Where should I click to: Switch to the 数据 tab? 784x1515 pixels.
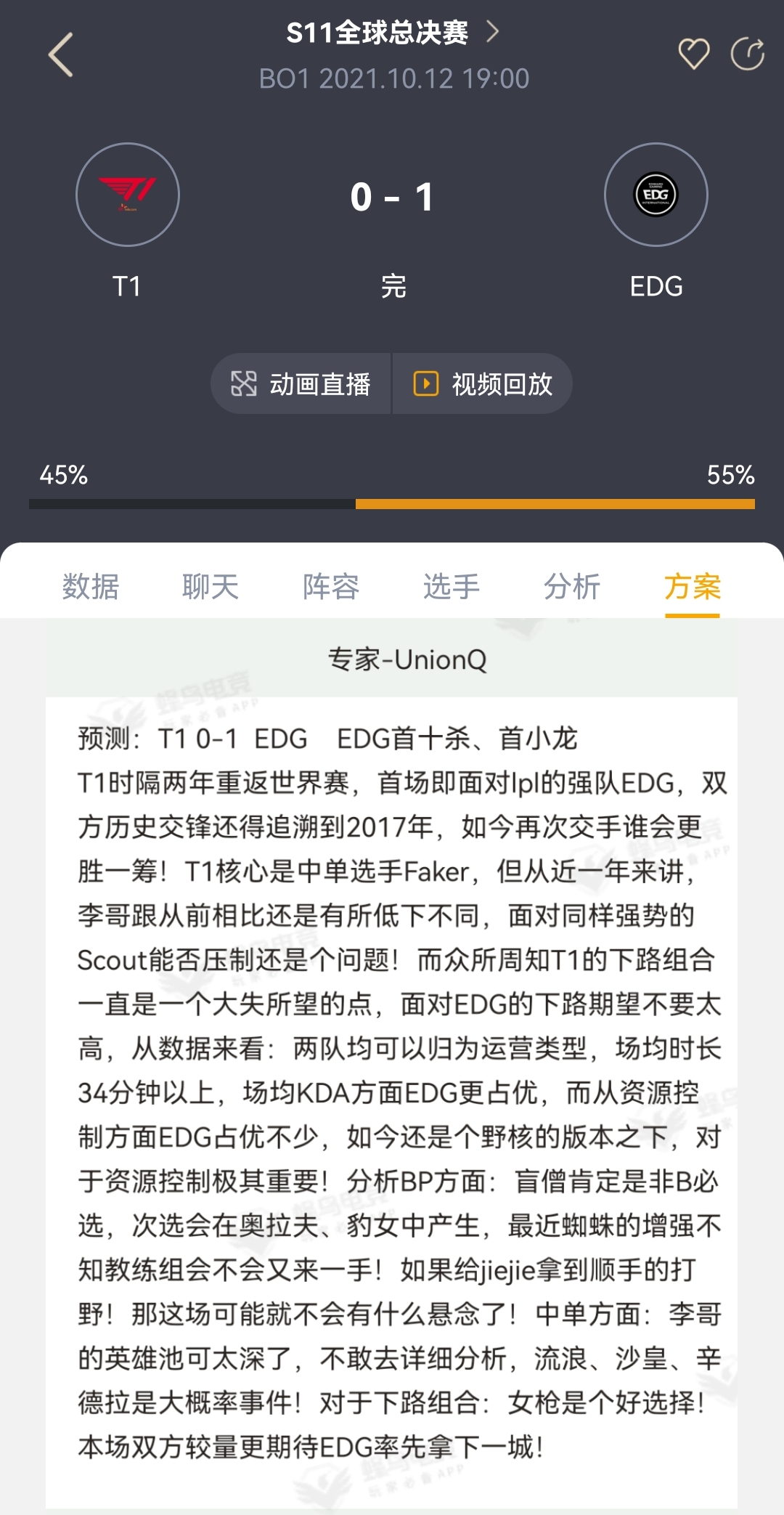point(91,586)
